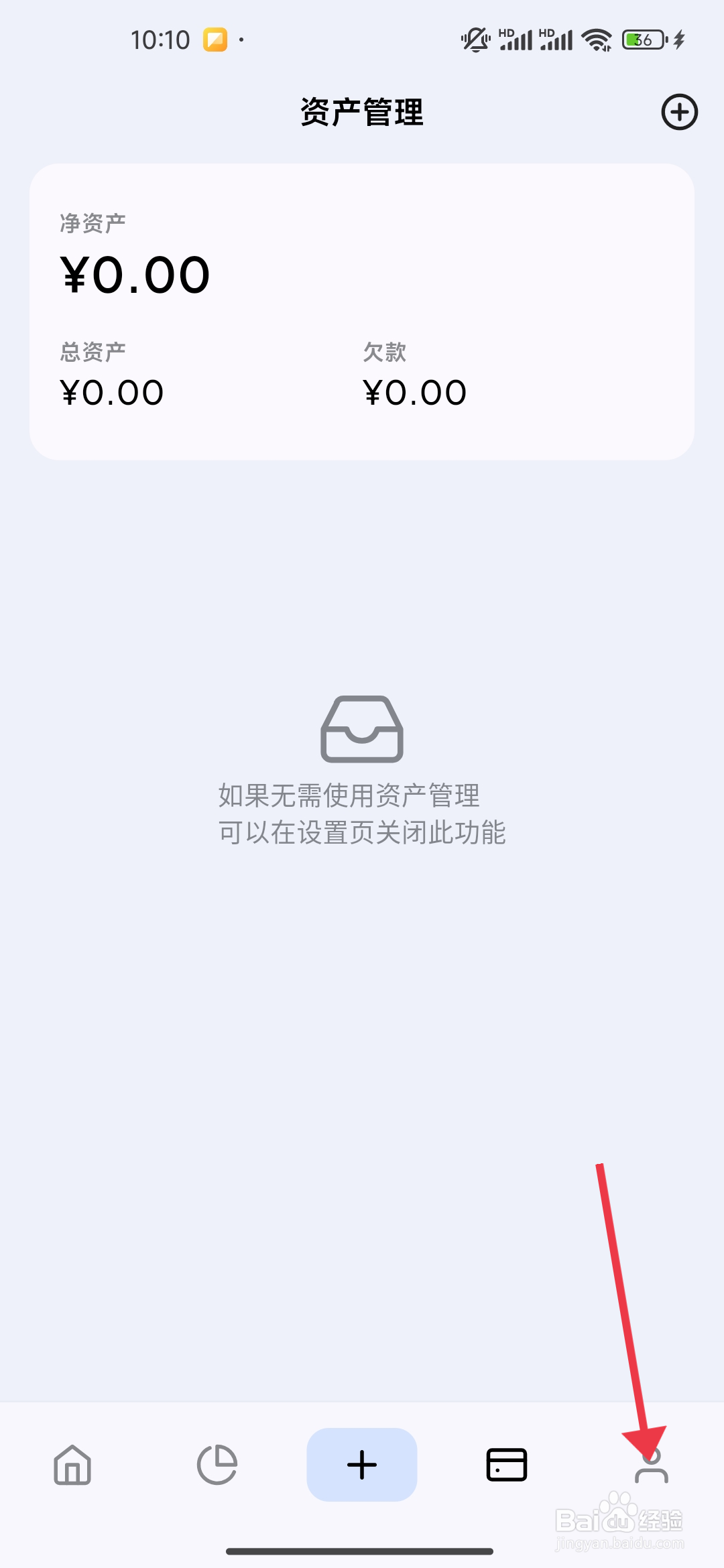Screen dimensions: 724x1568
Task: Tap the yellow note icon beside the clock
Action: click(213, 40)
